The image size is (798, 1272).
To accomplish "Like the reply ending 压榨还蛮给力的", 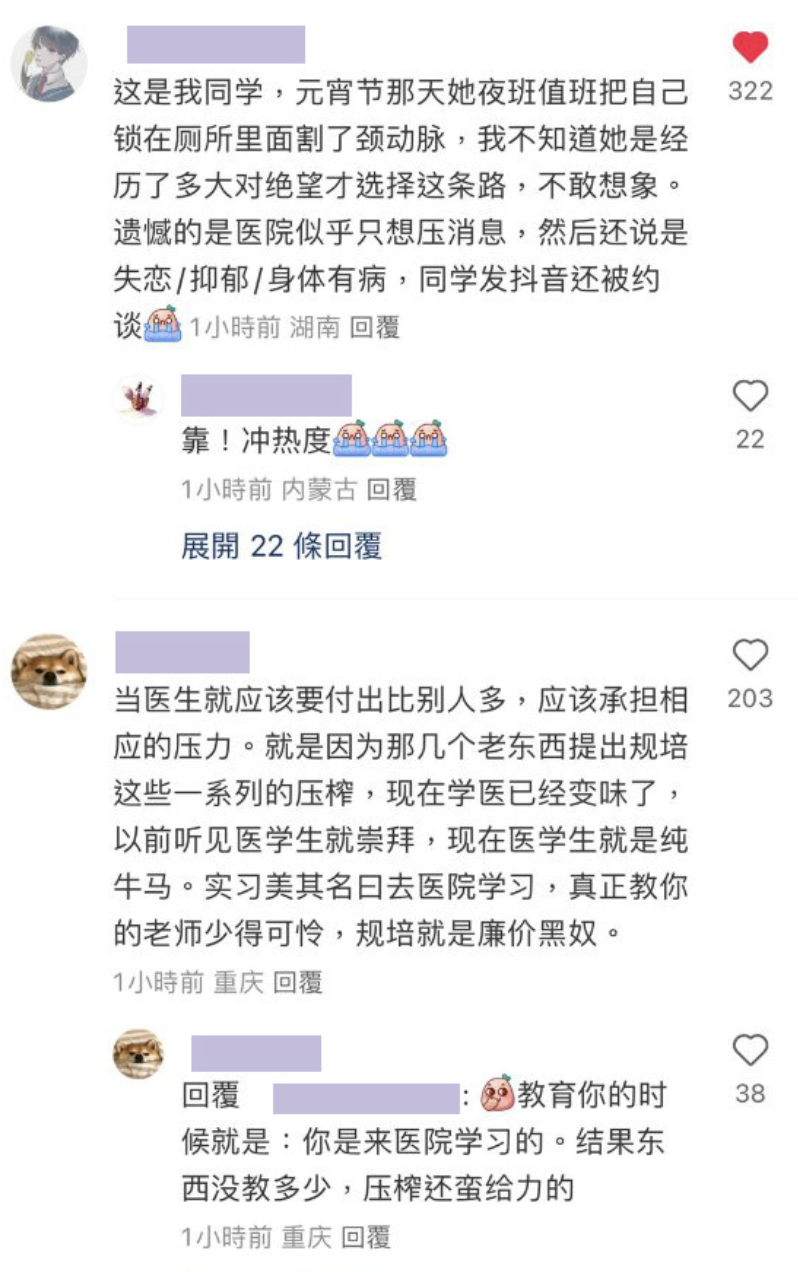I will tap(749, 1051).
